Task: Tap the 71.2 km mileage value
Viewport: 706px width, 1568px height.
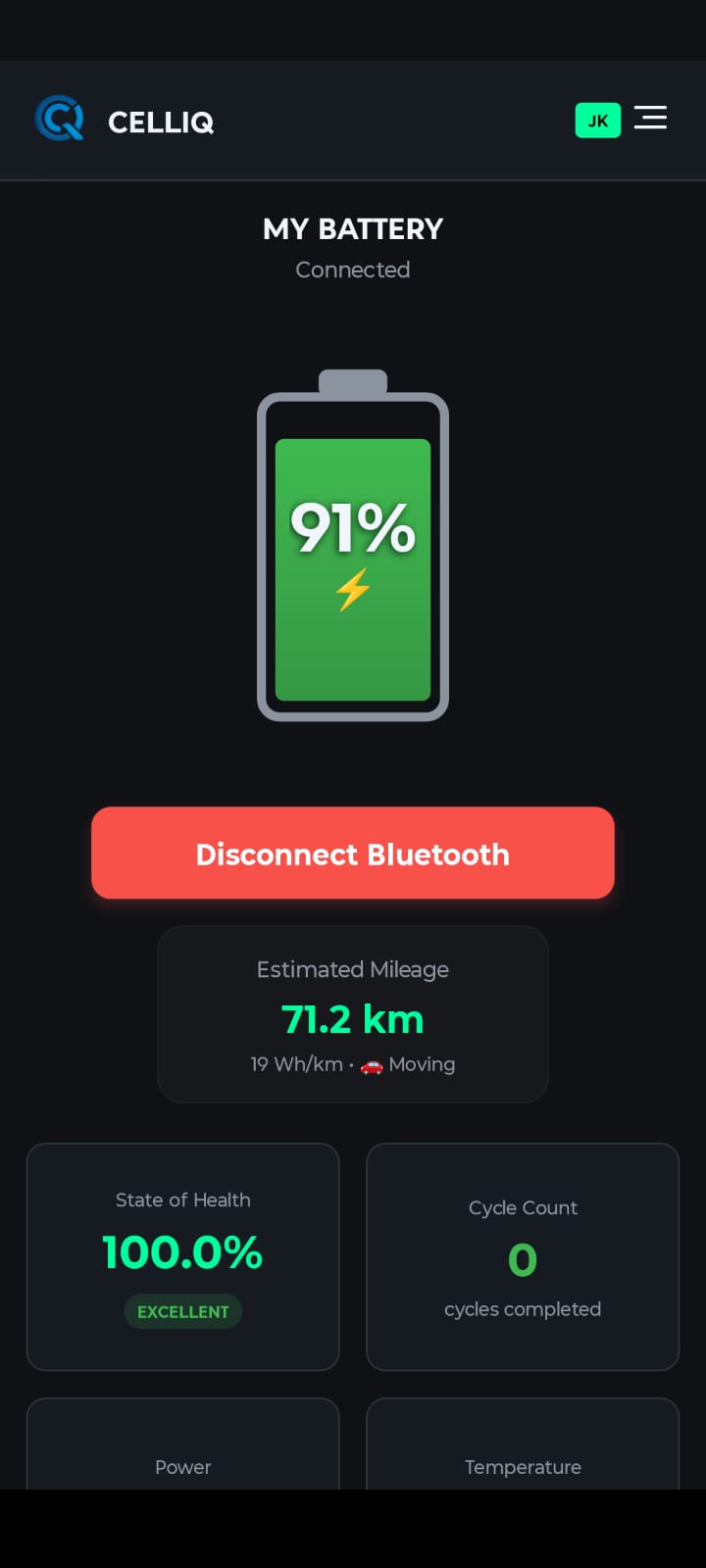Action: click(352, 1019)
